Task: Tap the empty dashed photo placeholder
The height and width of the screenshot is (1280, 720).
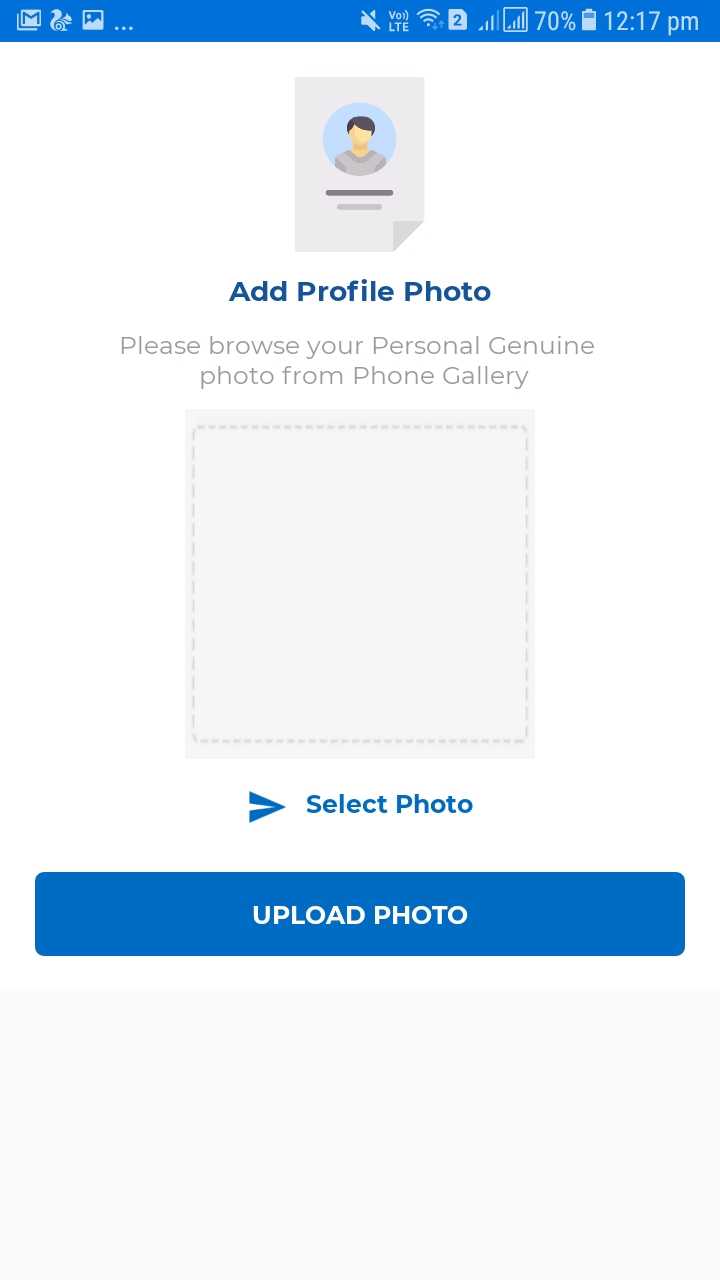Action: tap(360, 584)
